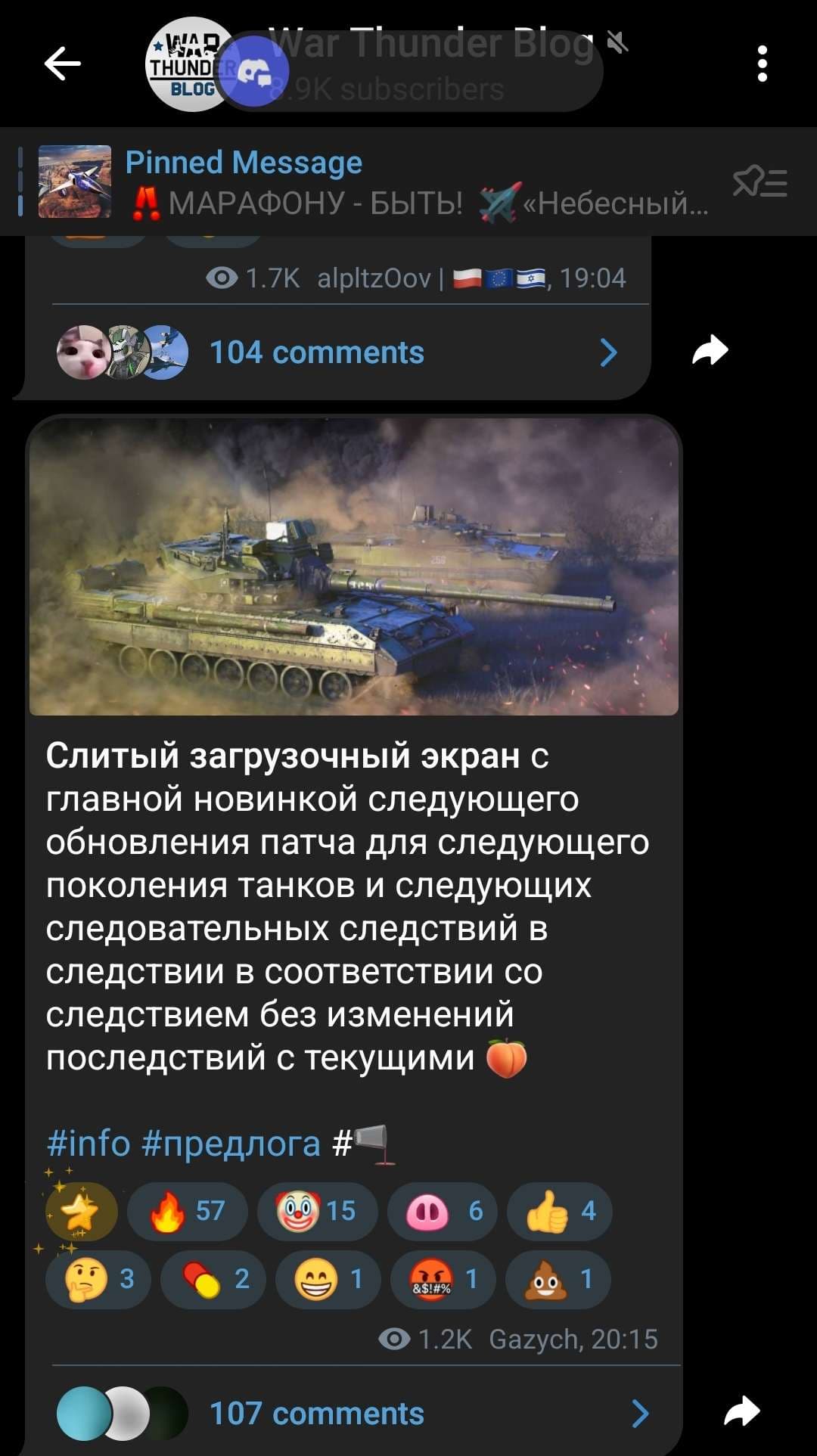Go back using the arrow icon

[x=63, y=64]
